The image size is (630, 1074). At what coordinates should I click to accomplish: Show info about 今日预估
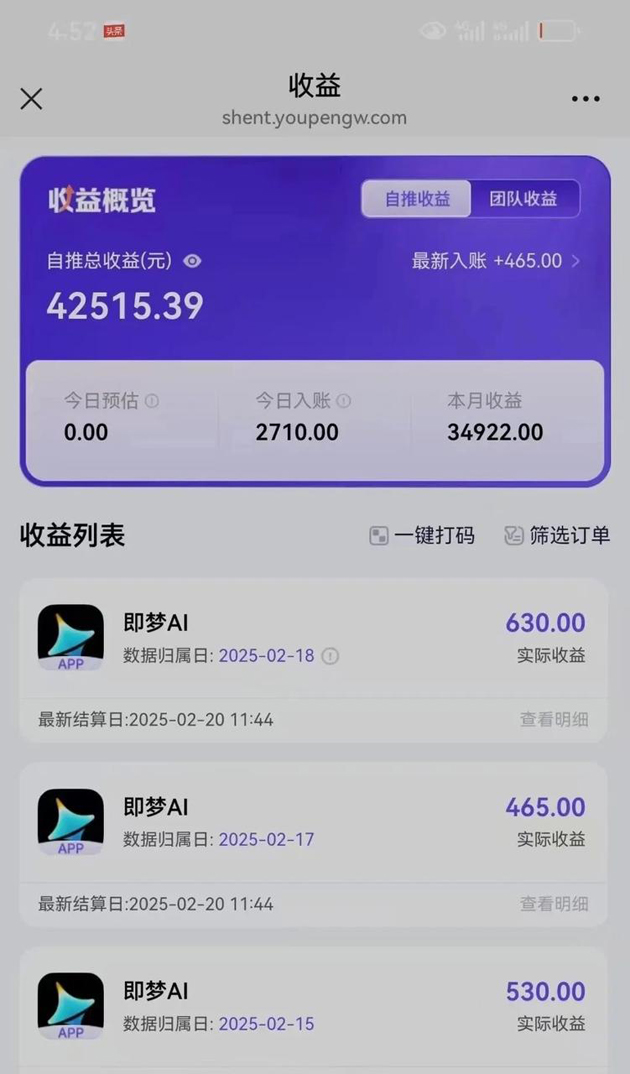tap(152, 401)
